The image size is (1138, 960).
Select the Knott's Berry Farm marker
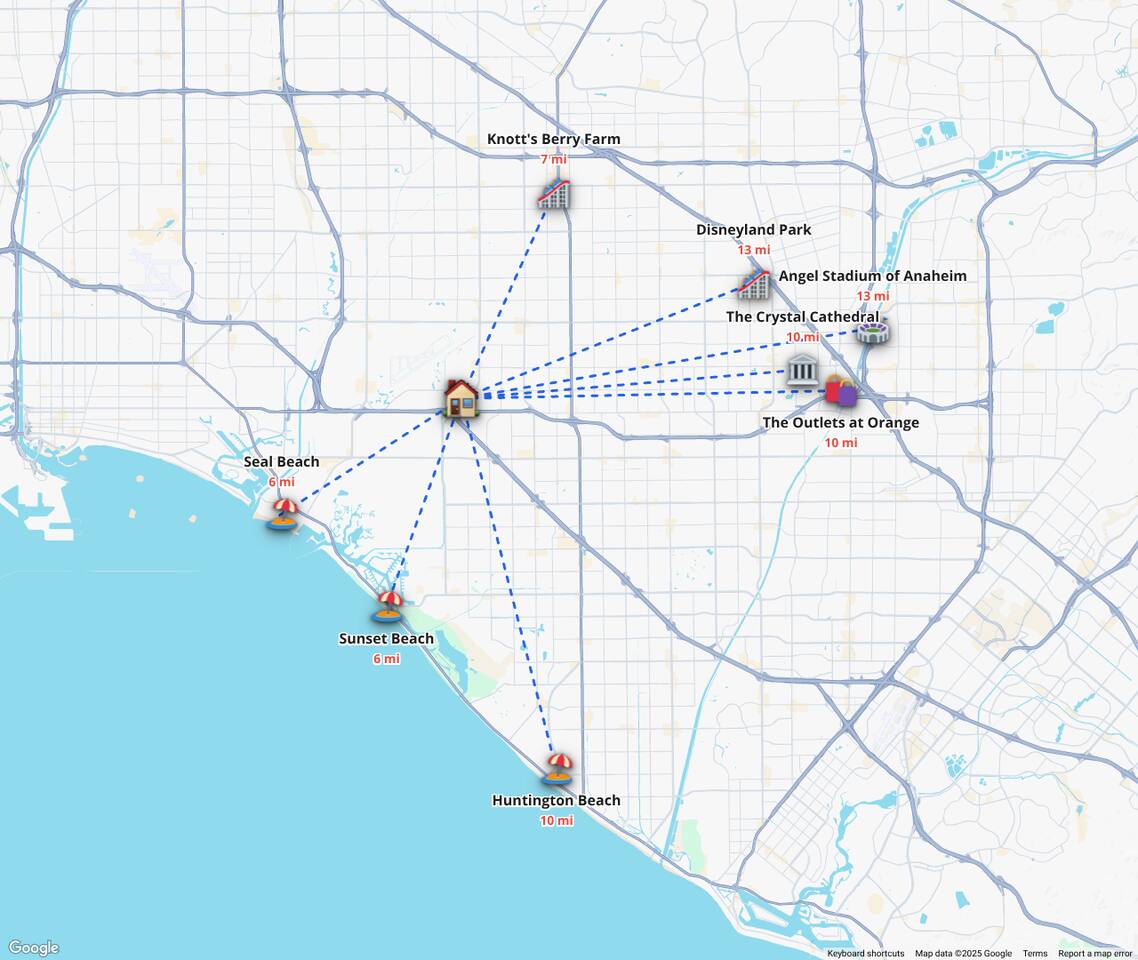(554, 194)
